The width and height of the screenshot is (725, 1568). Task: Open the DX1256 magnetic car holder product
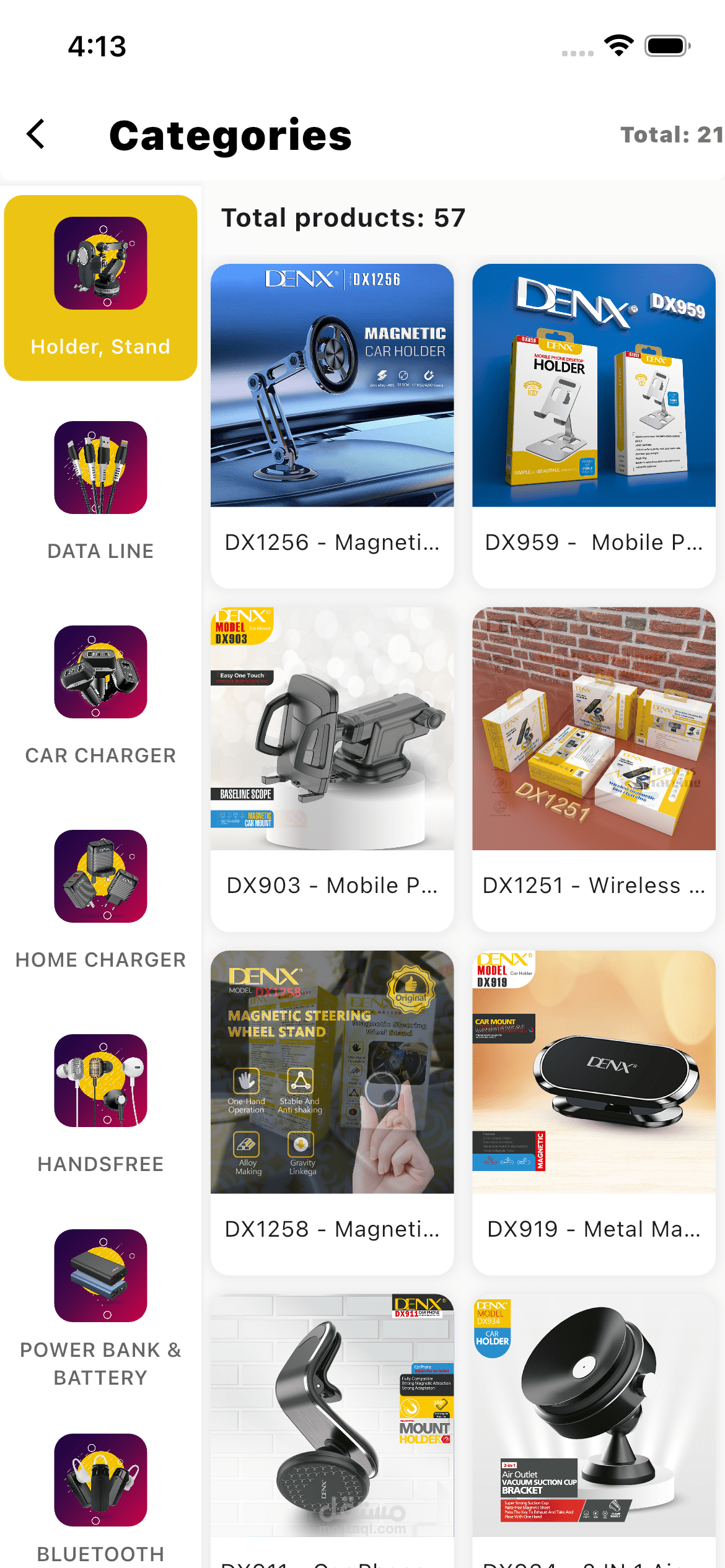[x=332, y=426]
